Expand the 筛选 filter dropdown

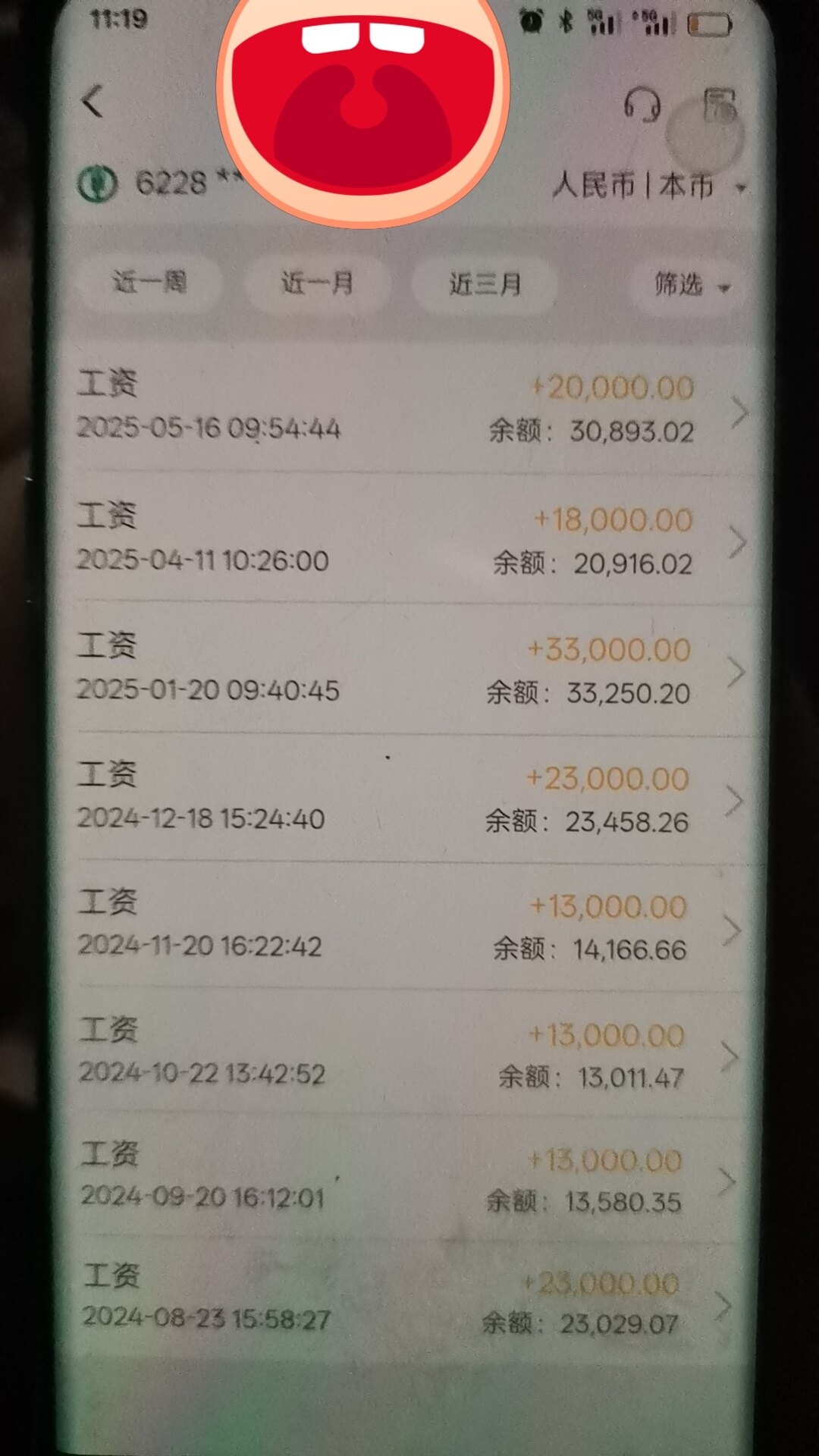pyautogui.click(x=690, y=286)
